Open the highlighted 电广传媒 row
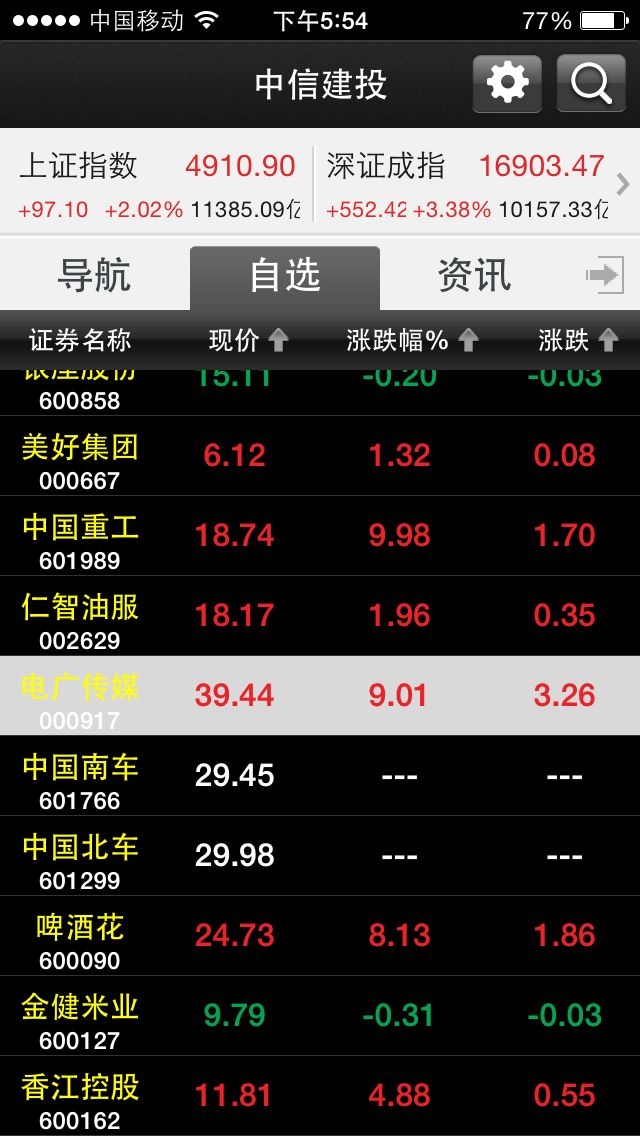Viewport: 640px width, 1136px height. click(x=320, y=696)
